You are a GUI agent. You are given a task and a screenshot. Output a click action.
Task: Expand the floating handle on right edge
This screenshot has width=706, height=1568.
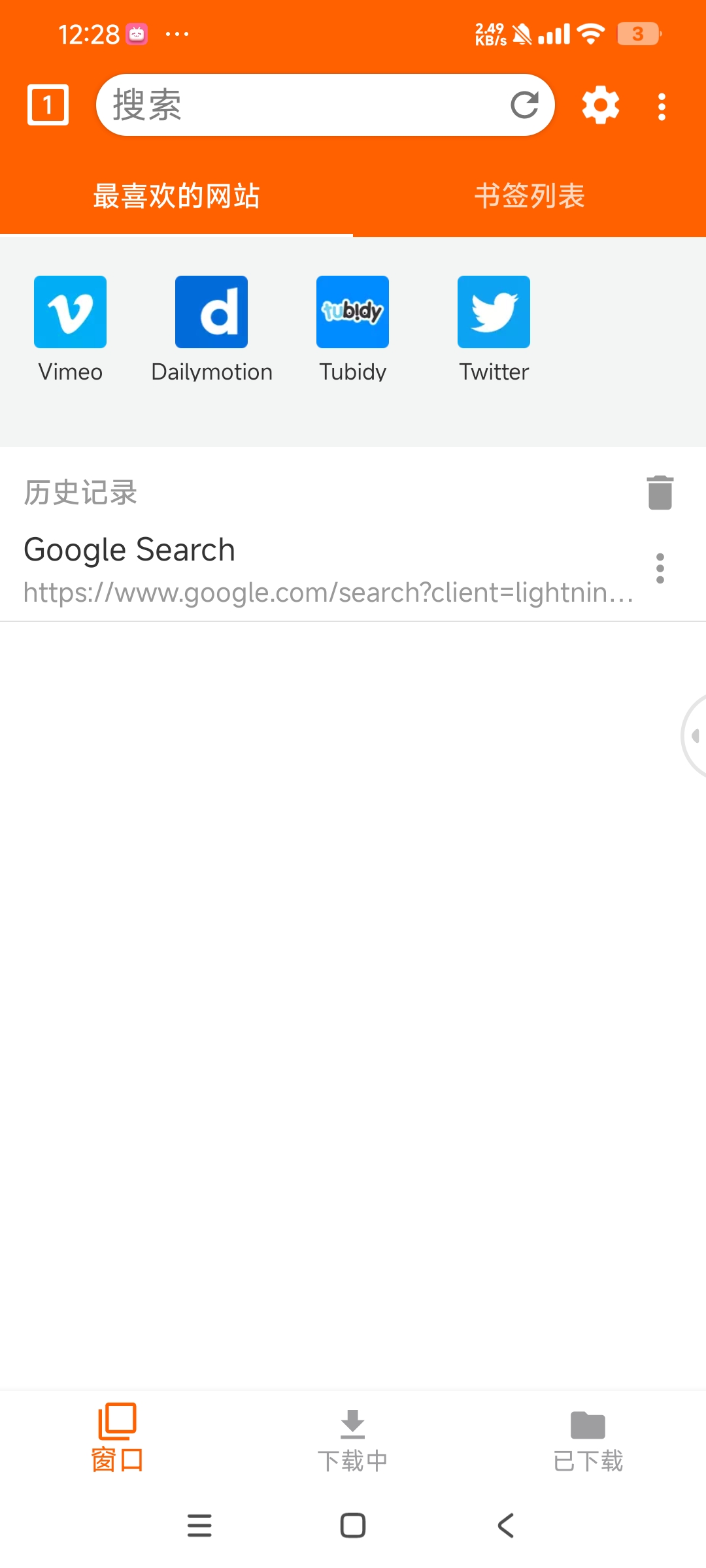coord(694,736)
